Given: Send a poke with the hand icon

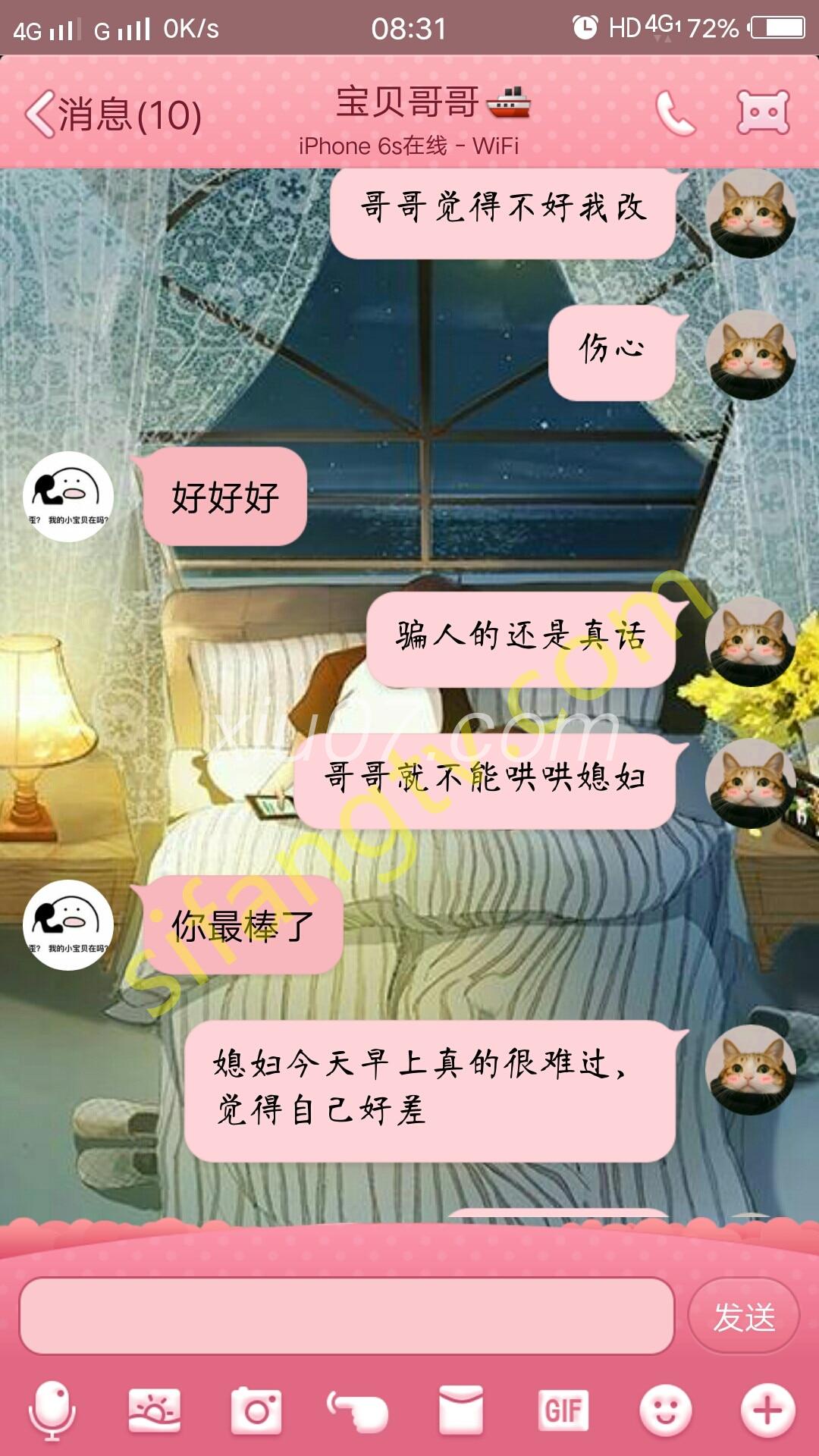Looking at the screenshot, I should [x=358, y=1410].
